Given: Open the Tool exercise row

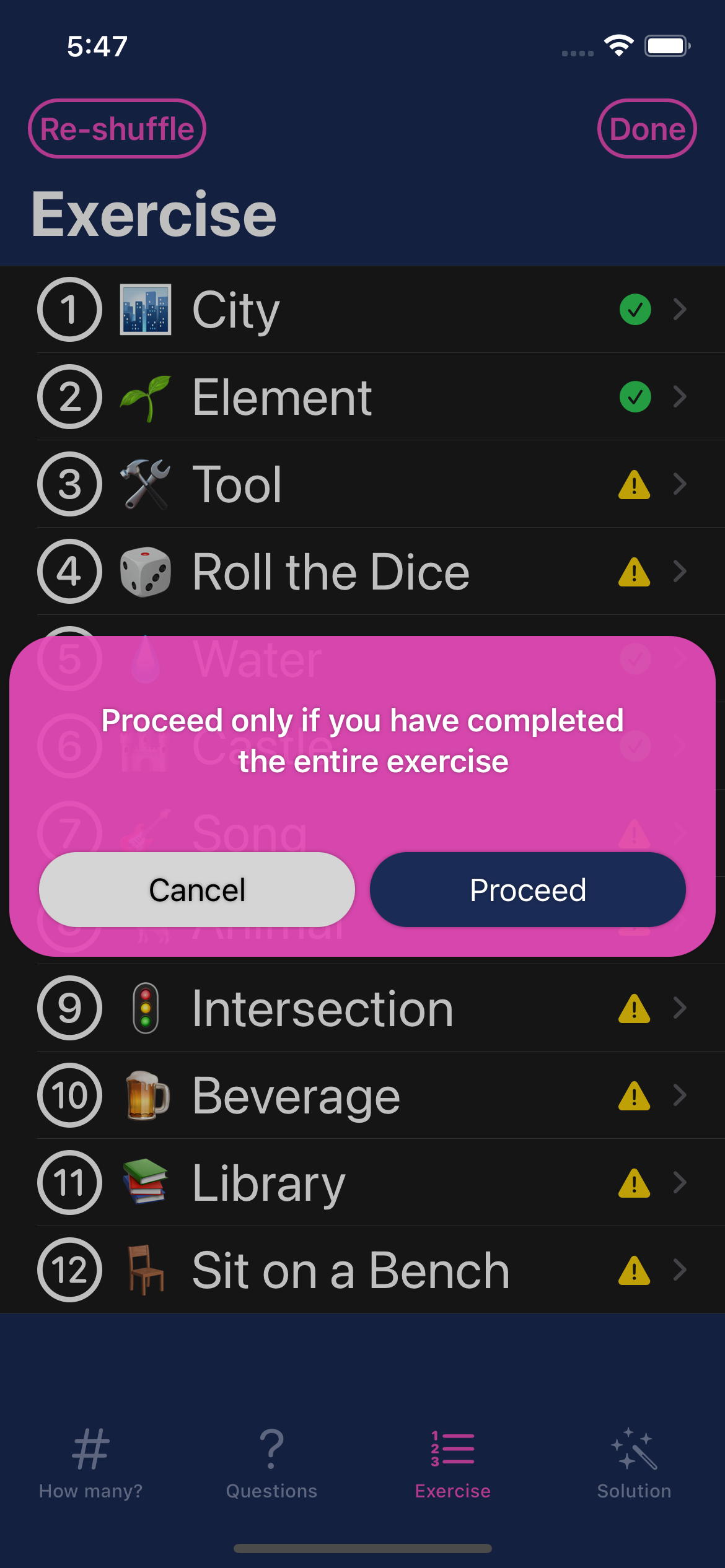Looking at the screenshot, I should (362, 484).
